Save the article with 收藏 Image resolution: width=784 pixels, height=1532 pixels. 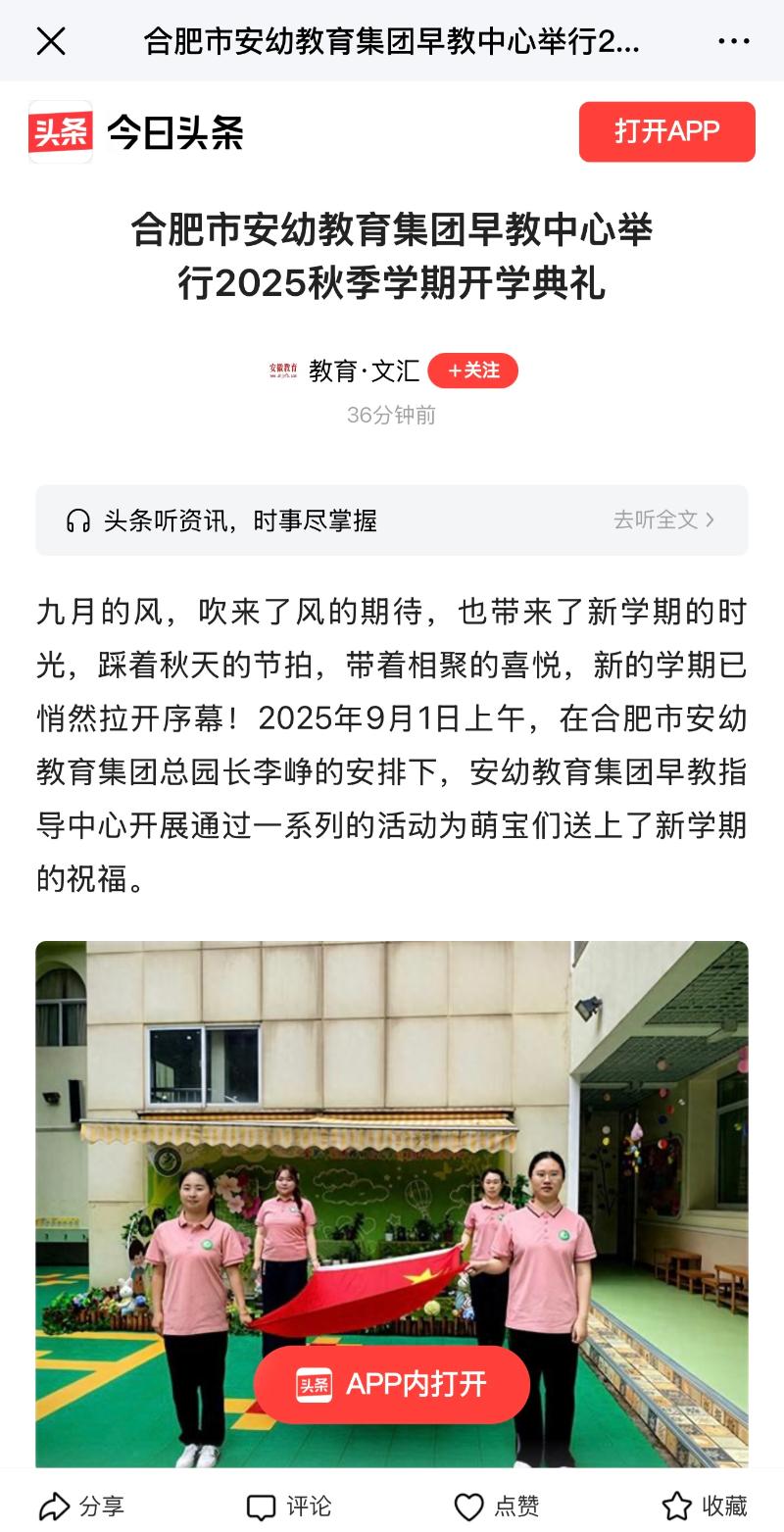tap(704, 1506)
